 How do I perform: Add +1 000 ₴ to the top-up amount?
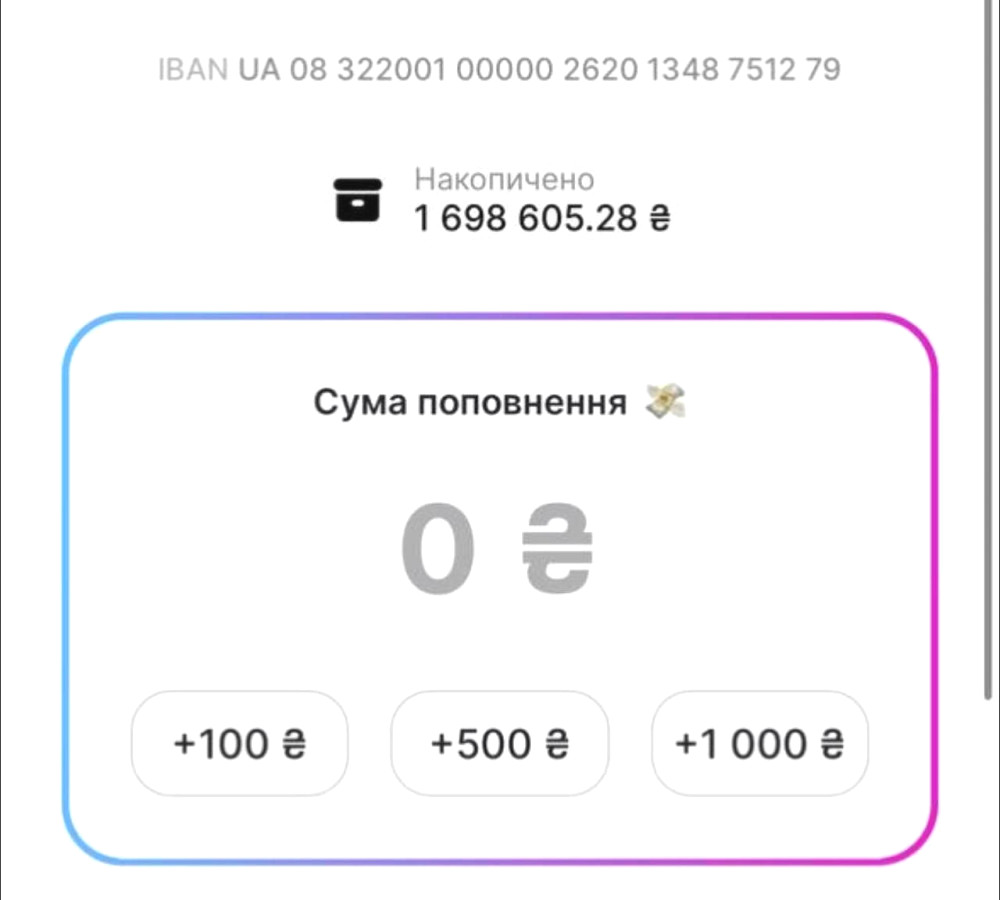click(x=760, y=743)
